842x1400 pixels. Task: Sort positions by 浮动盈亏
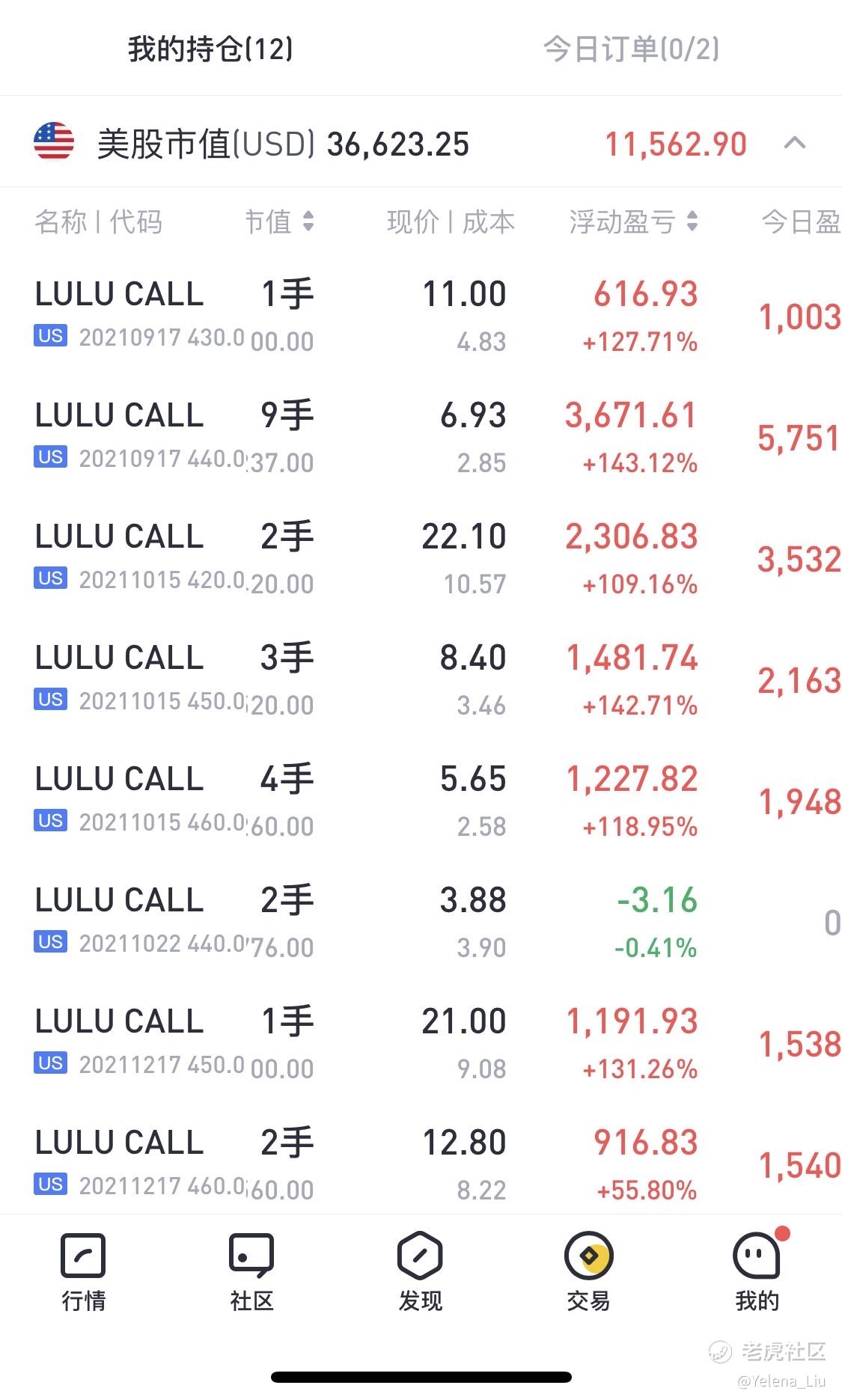point(634,221)
